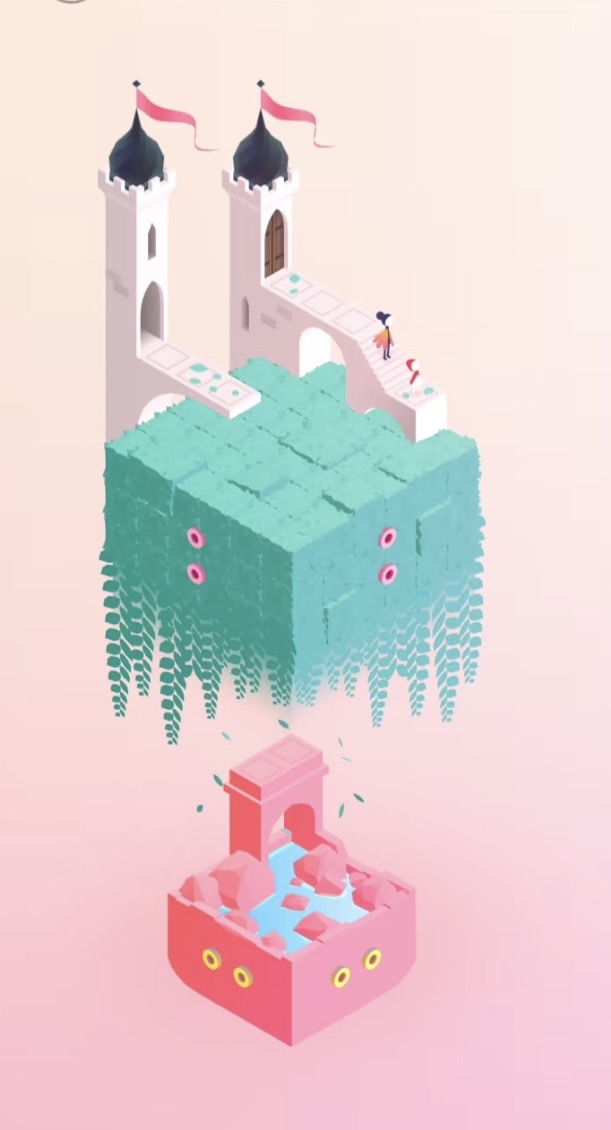Open the pause menu circle button
The image size is (611, 1130).
68,2
